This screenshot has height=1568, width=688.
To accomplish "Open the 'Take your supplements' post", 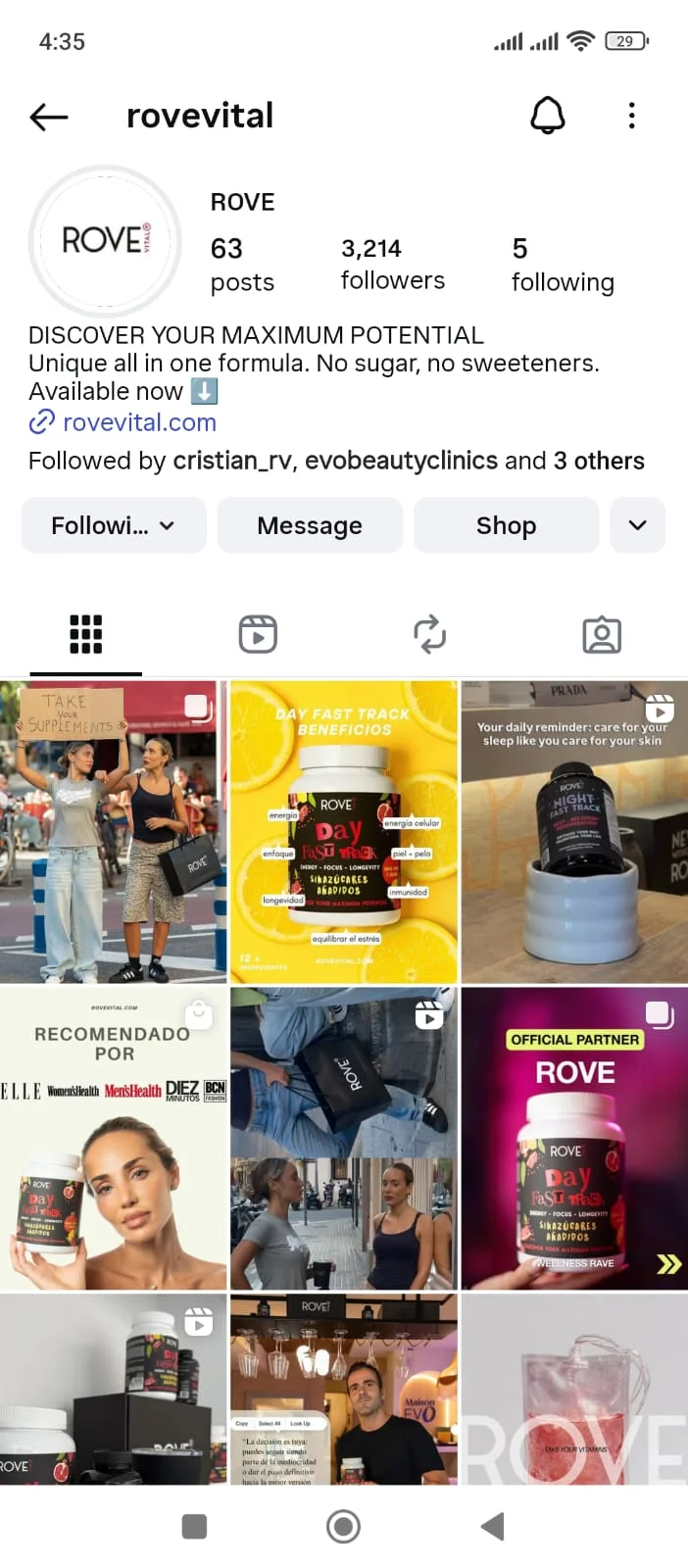I will pos(114,832).
